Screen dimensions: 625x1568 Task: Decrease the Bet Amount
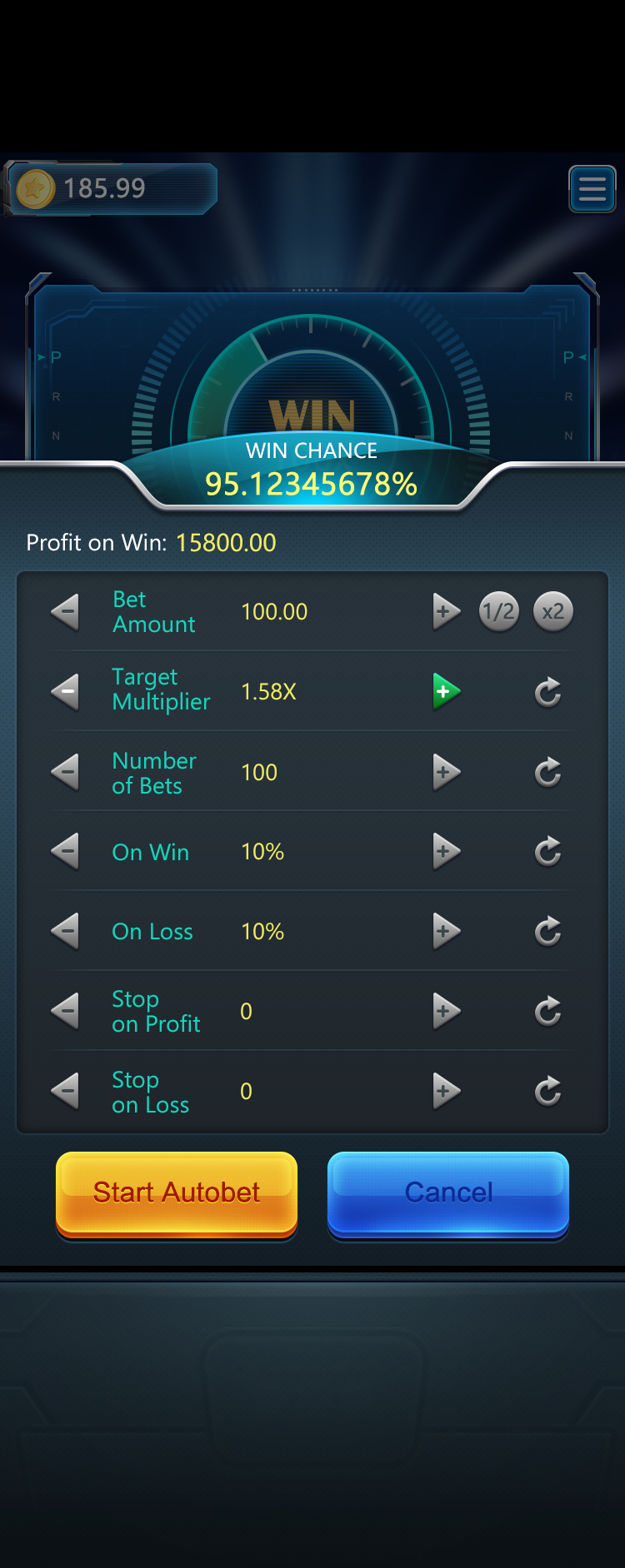coord(66,612)
